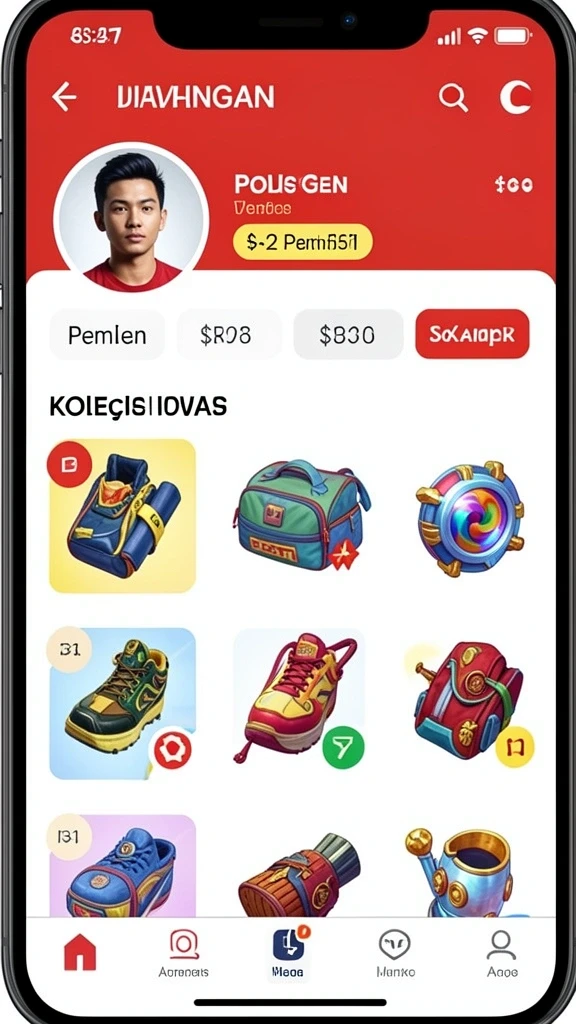Switch to the Aorenats tab
Image resolution: width=576 pixels, height=1024 pixels.
tap(184, 953)
